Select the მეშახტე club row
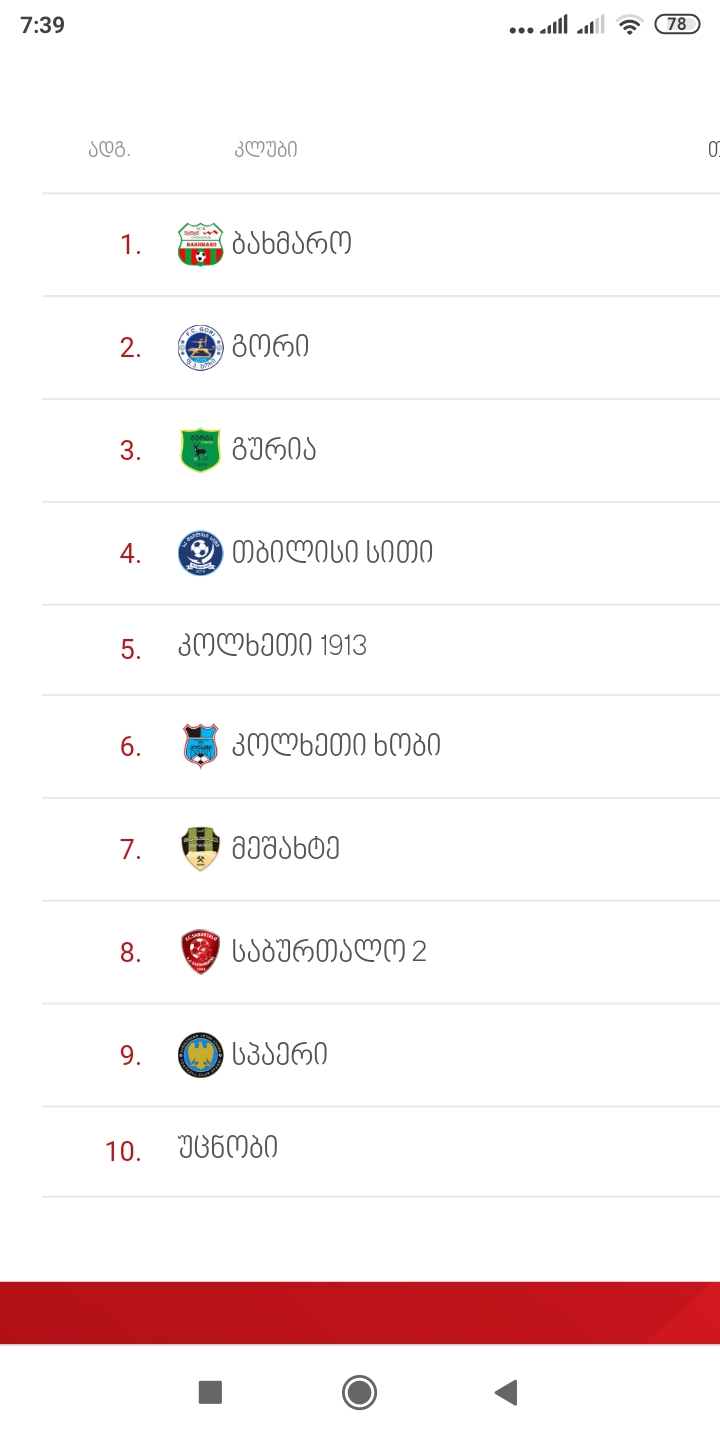720x1440 pixels. click(286, 849)
